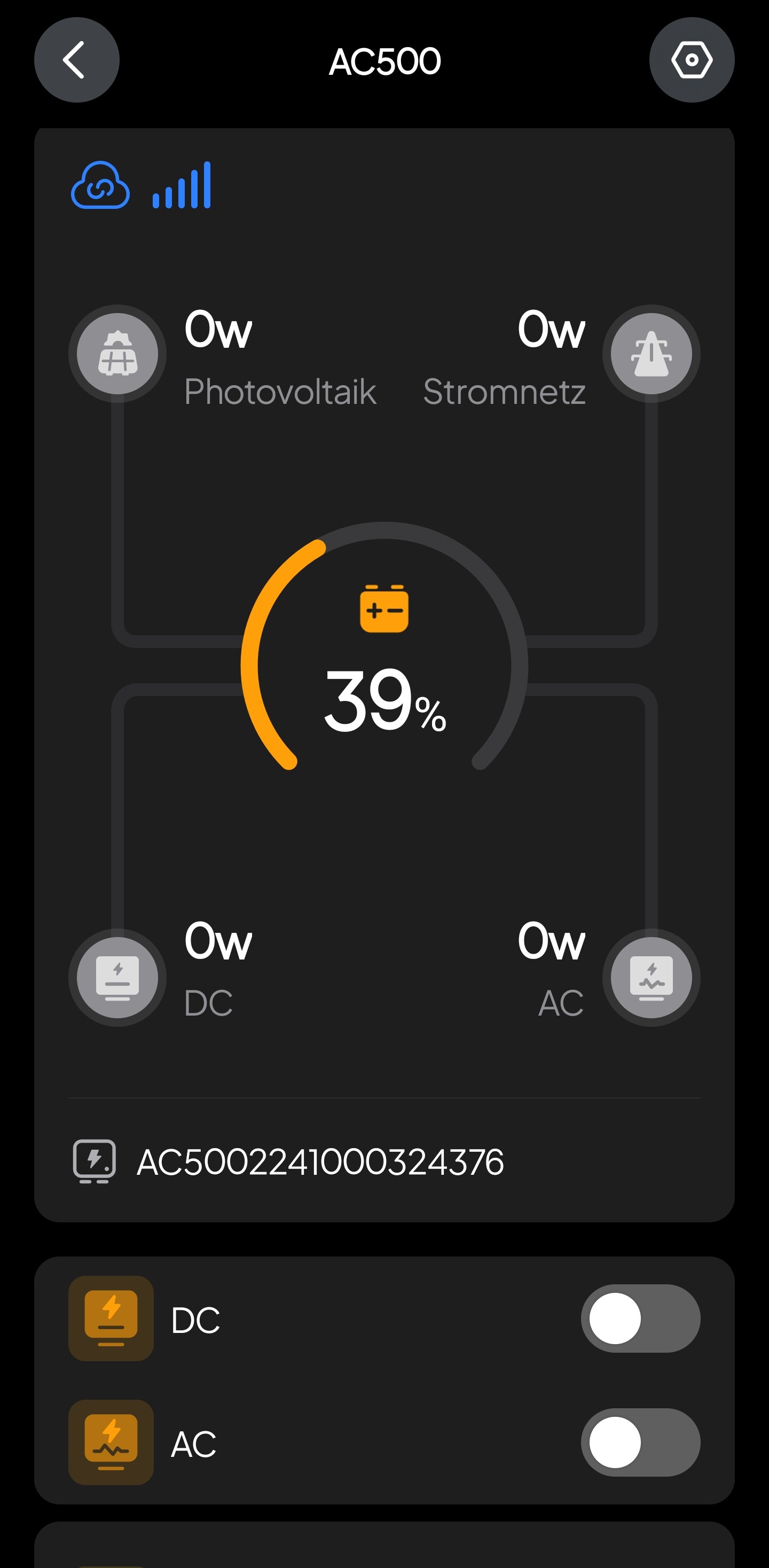Image resolution: width=769 pixels, height=1568 pixels.
Task: Enable the AC output switch
Action: pos(640,1442)
